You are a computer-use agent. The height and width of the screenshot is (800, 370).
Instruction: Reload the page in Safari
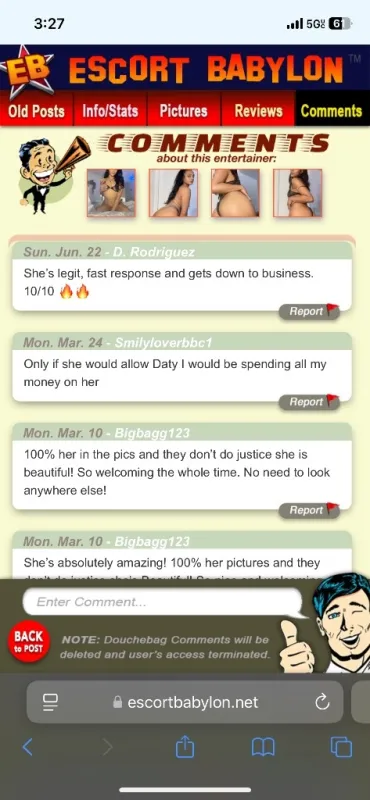[x=323, y=703]
